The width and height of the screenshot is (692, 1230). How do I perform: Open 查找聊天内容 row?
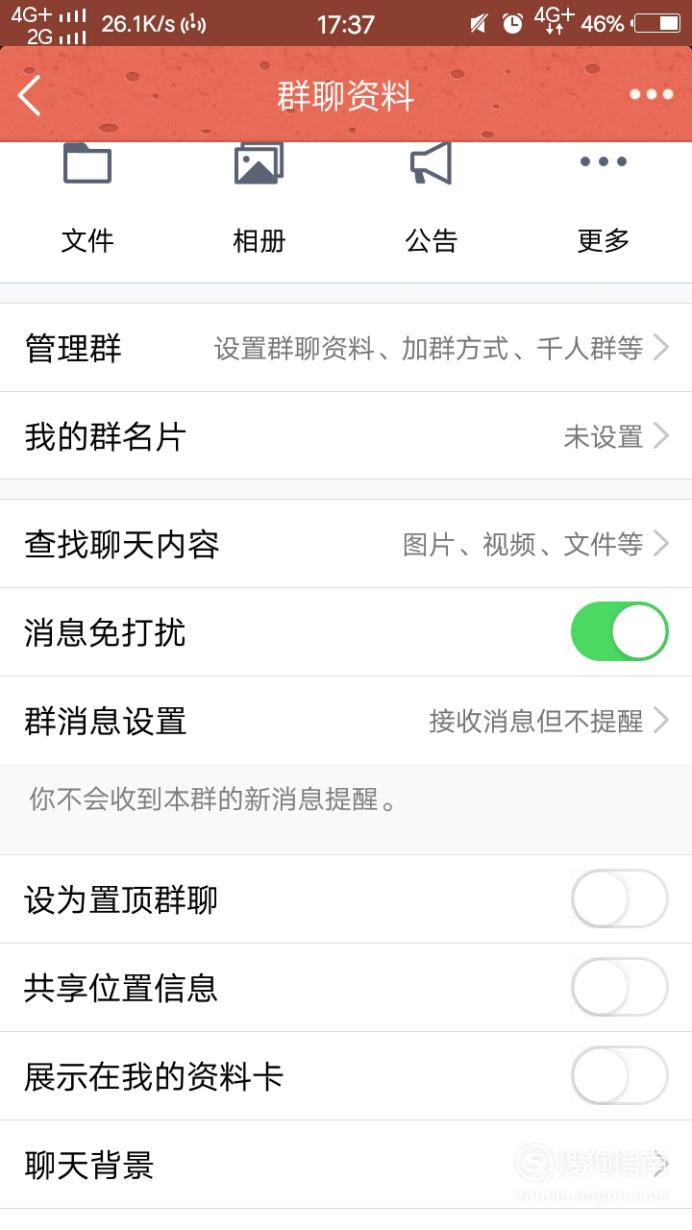tap(346, 544)
